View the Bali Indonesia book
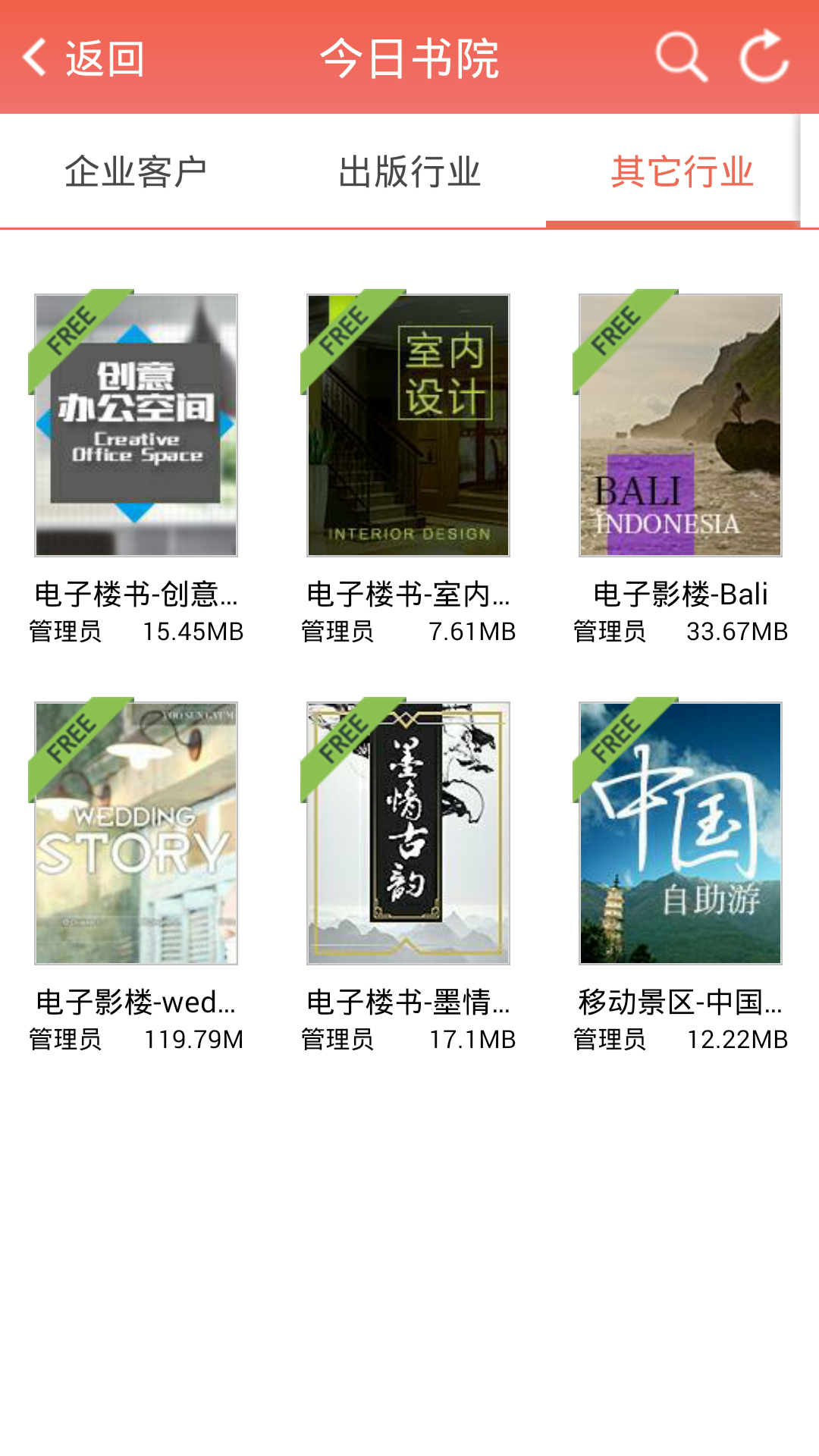 [680, 425]
